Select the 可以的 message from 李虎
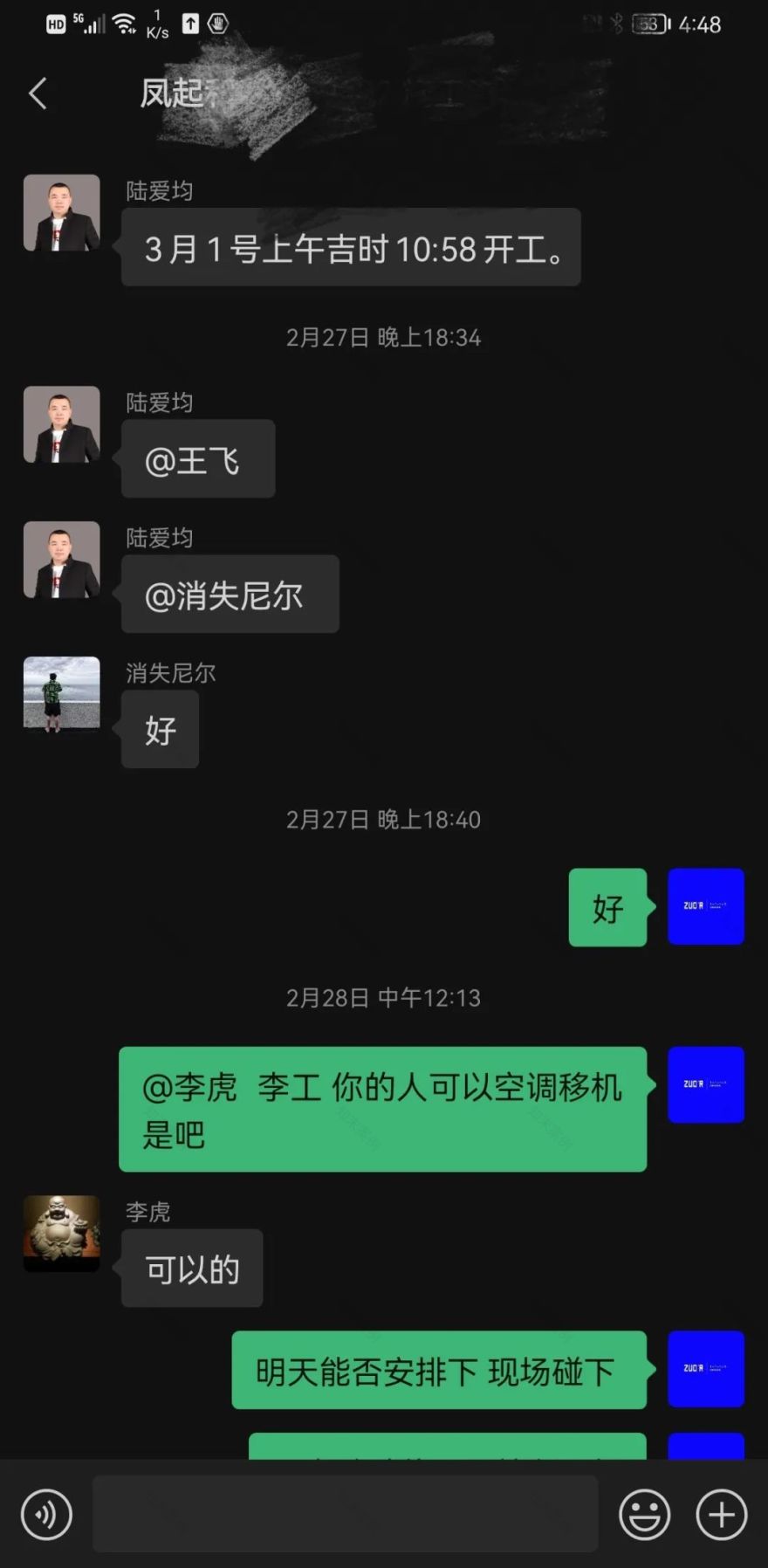This screenshot has height=1568, width=768. pos(192,1269)
